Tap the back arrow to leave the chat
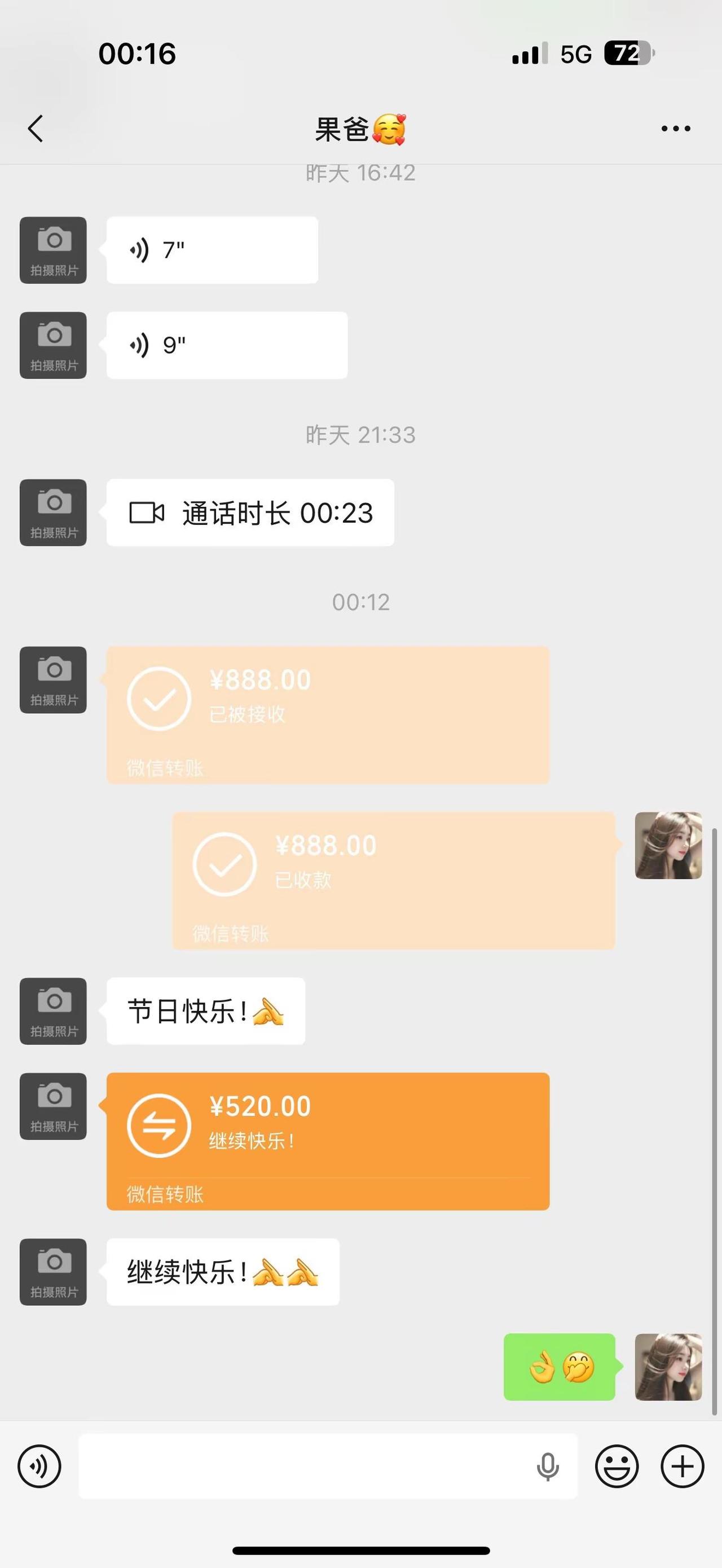Viewport: 722px width, 1568px height. click(x=36, y=128)
